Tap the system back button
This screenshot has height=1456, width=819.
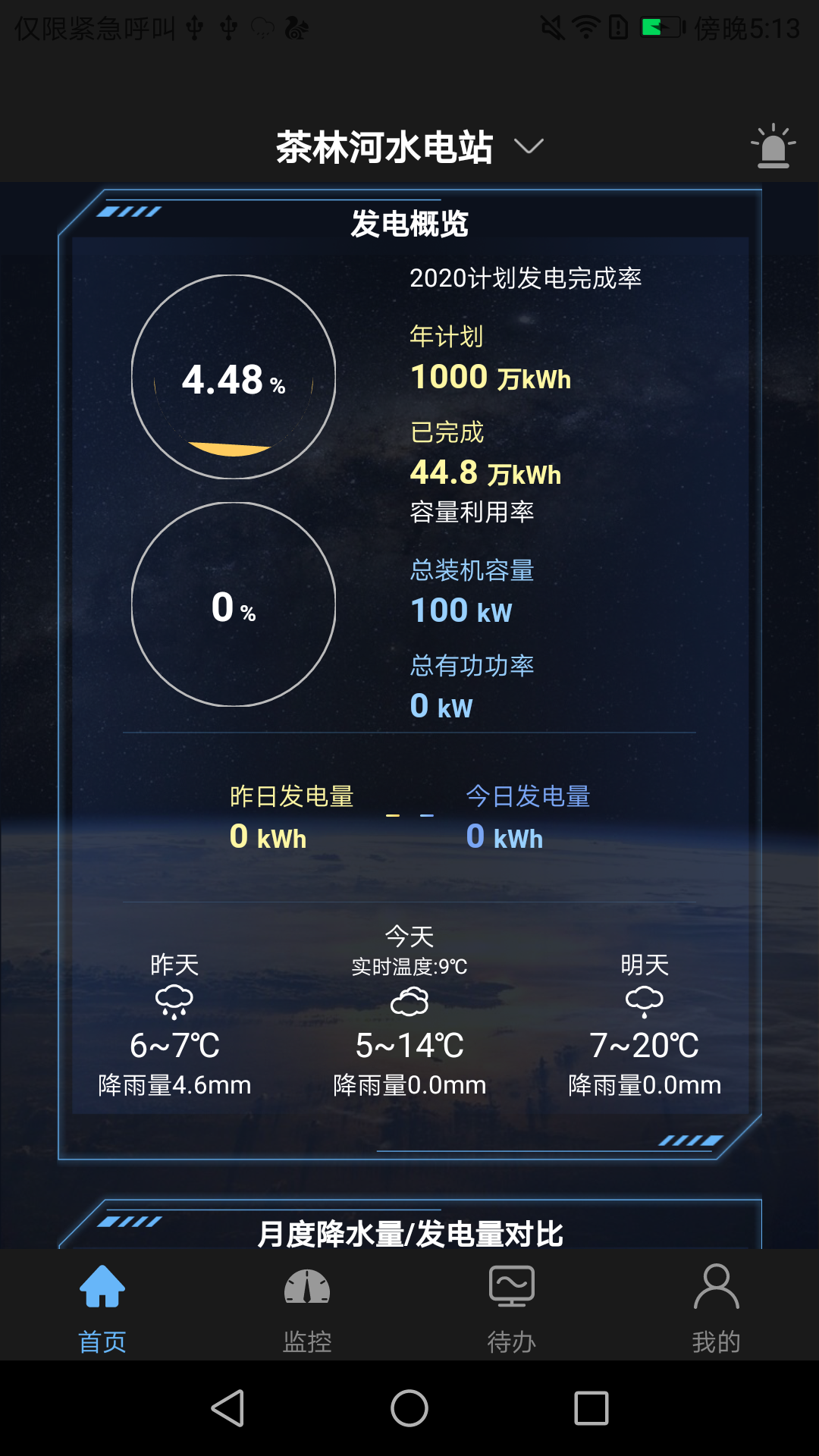227,1408
